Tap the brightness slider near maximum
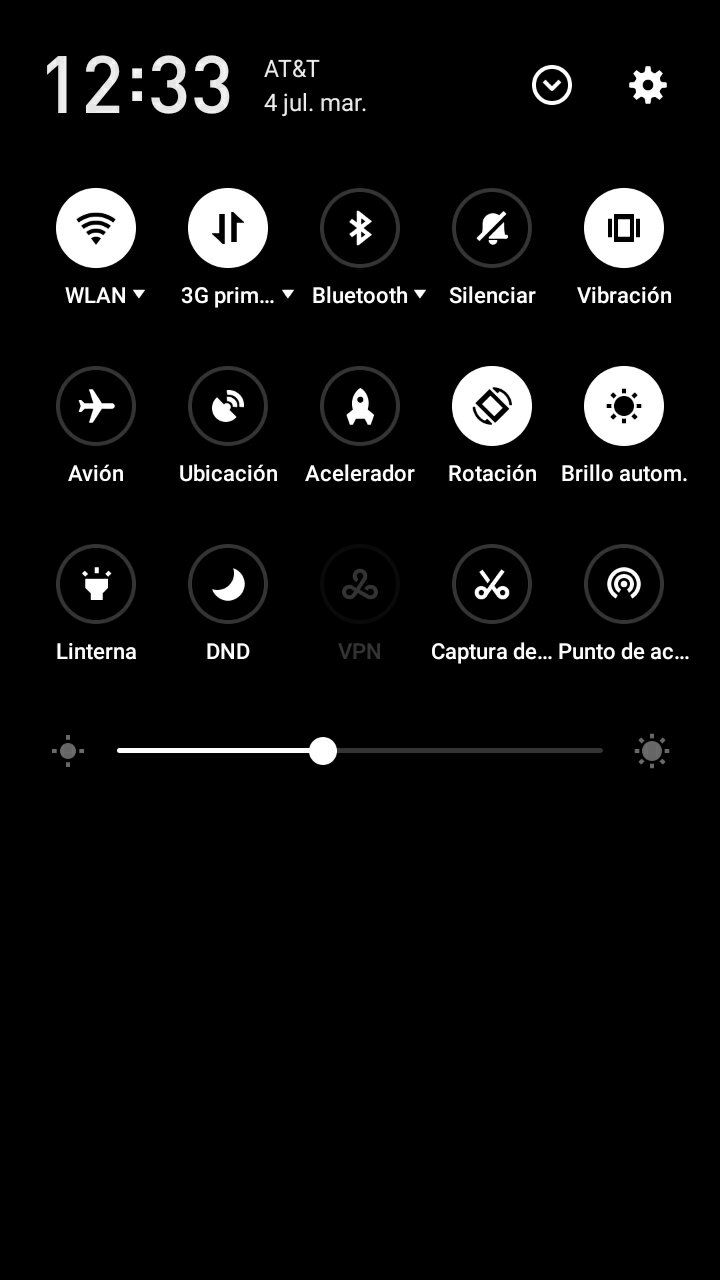Viewport: 720px width, 1280px height. (590, 750)
